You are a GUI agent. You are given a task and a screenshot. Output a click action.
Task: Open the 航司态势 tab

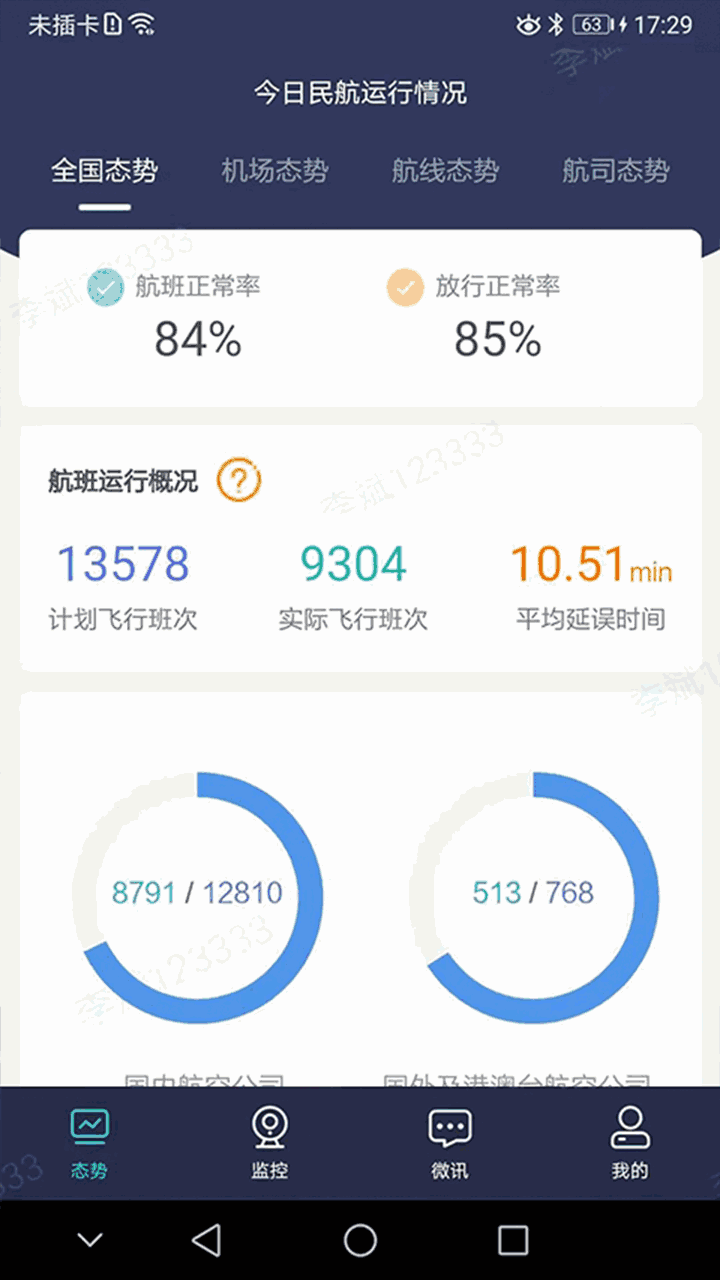click(614, 170)
